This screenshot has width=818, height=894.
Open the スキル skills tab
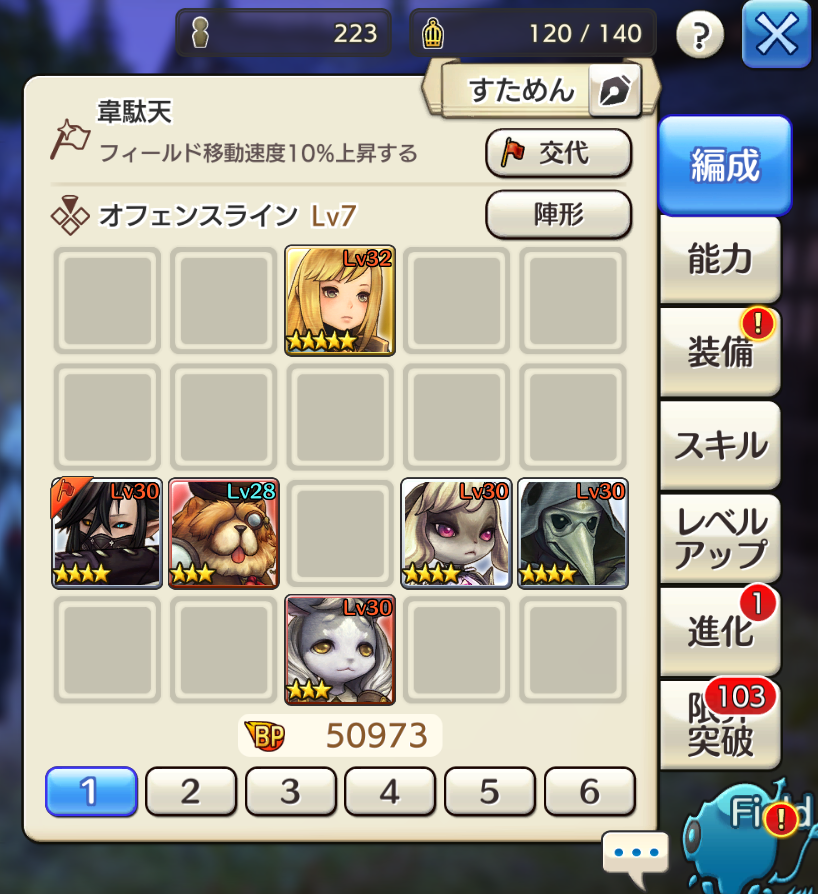[x=719, y=445]
